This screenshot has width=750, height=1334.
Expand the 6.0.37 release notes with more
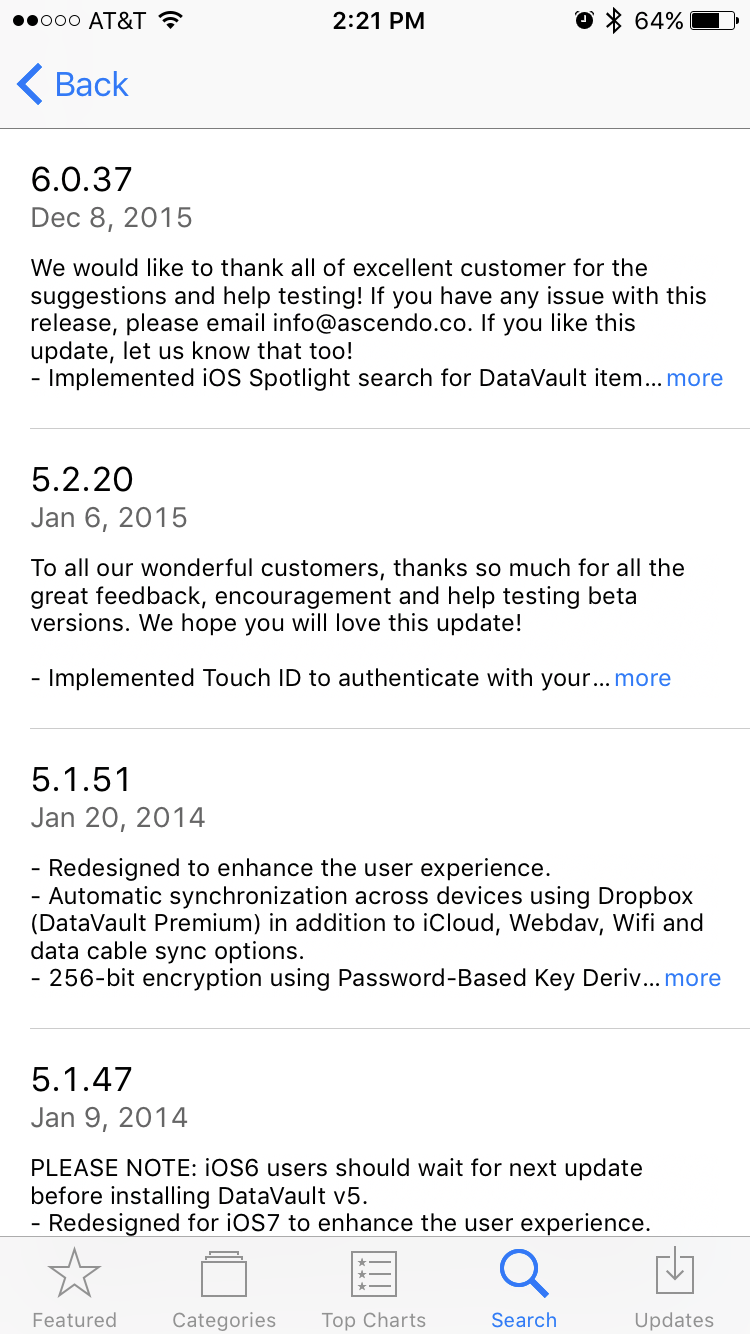(x=694, y=378)
